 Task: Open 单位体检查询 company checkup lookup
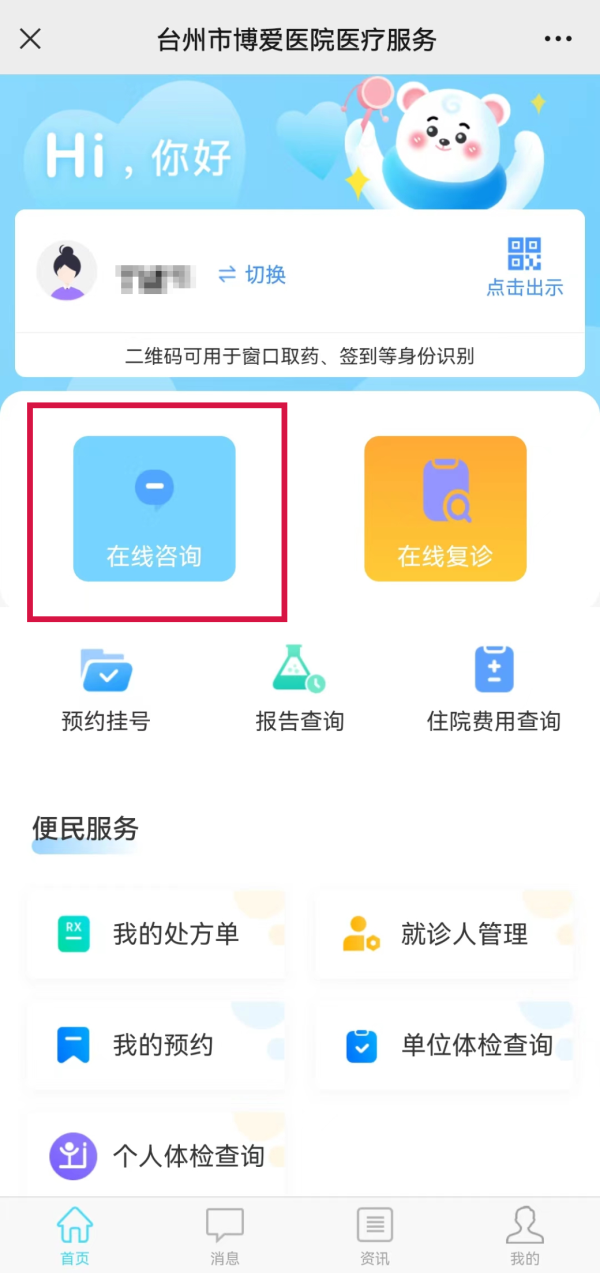pos(444,1045)
